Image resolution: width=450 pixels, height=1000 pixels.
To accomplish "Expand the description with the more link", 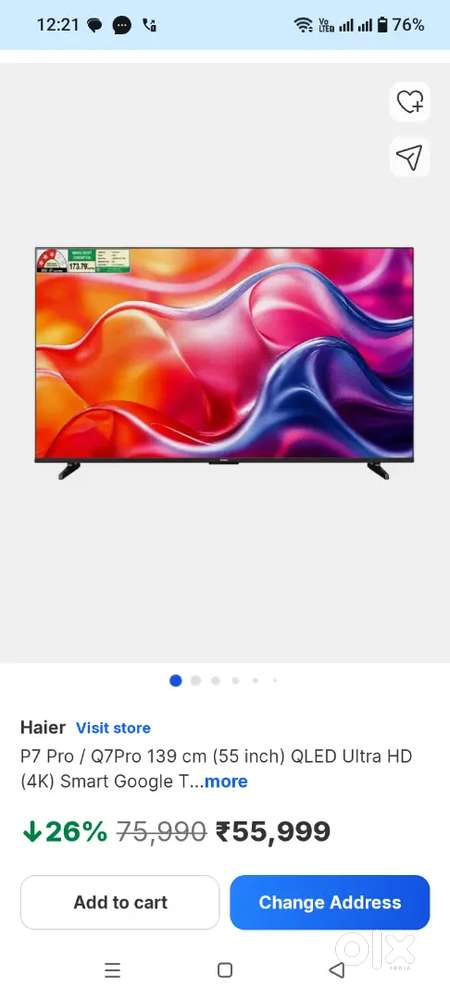I will pyautogui.click(x=226, y=781).
